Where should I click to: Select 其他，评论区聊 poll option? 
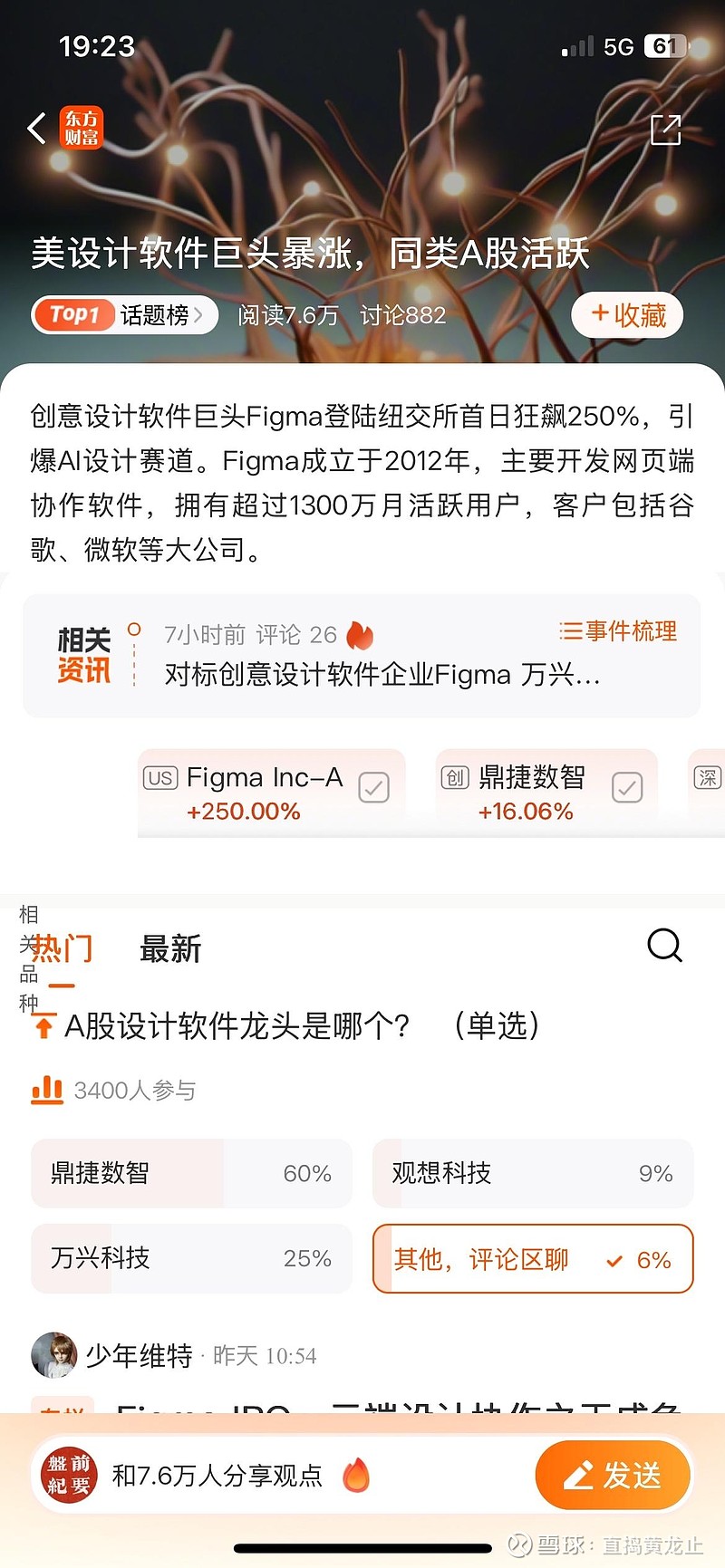533,1258
